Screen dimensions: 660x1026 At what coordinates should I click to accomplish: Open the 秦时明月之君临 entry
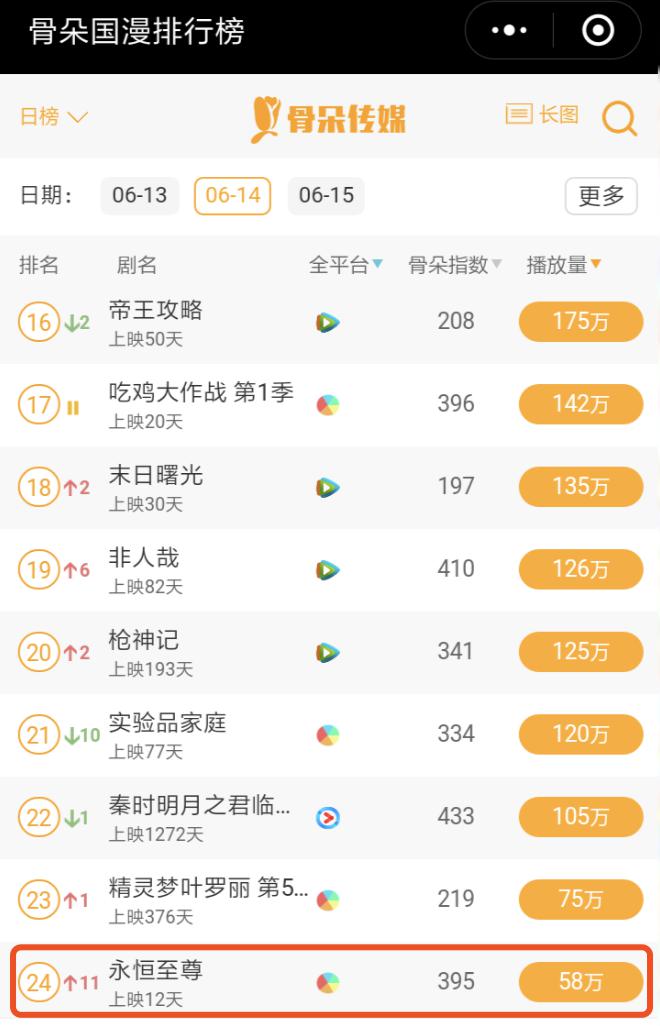point(200,806)
